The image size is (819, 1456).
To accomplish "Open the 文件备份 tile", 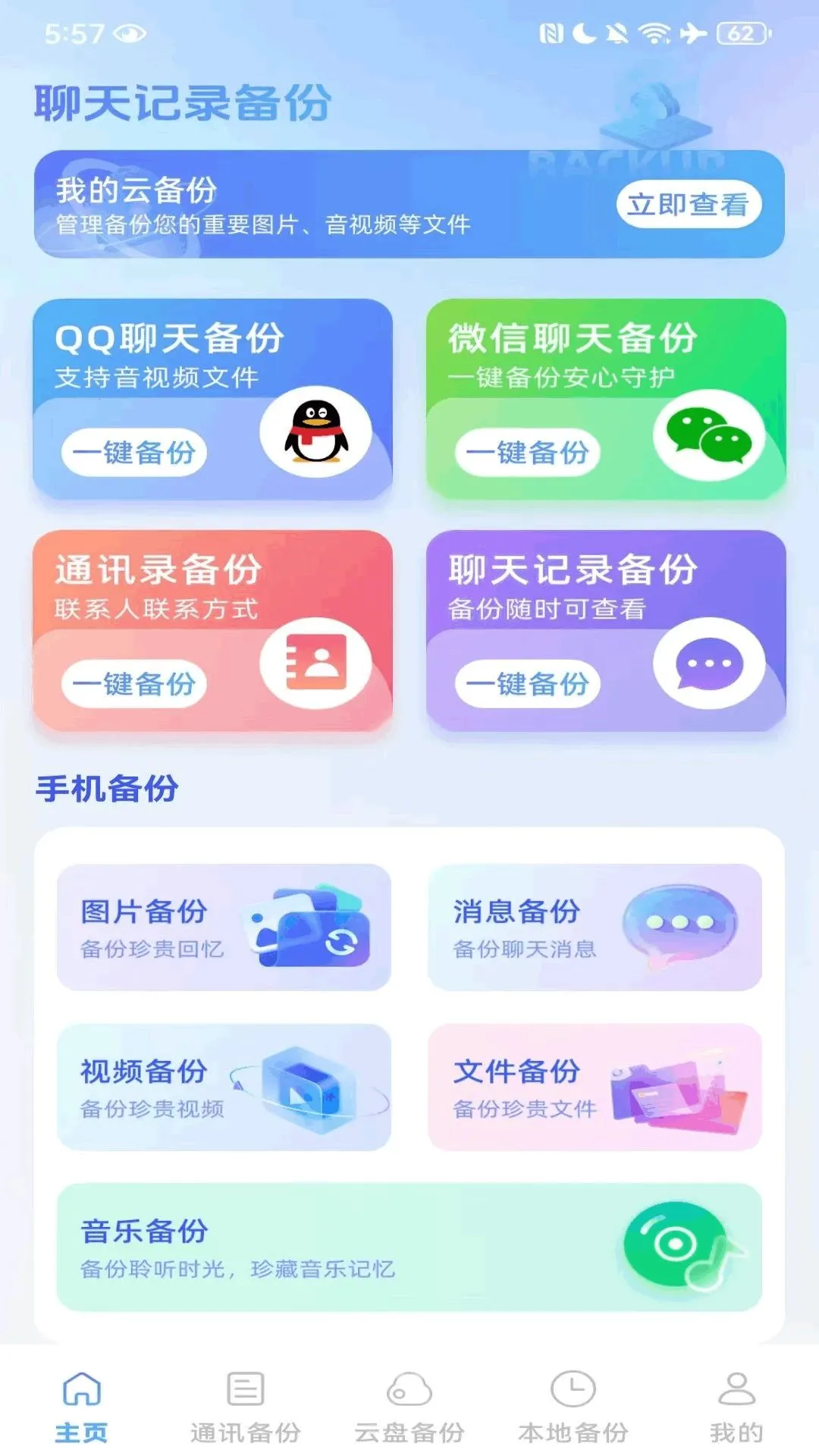I will pyautogui.click(x=595, y=1087).
